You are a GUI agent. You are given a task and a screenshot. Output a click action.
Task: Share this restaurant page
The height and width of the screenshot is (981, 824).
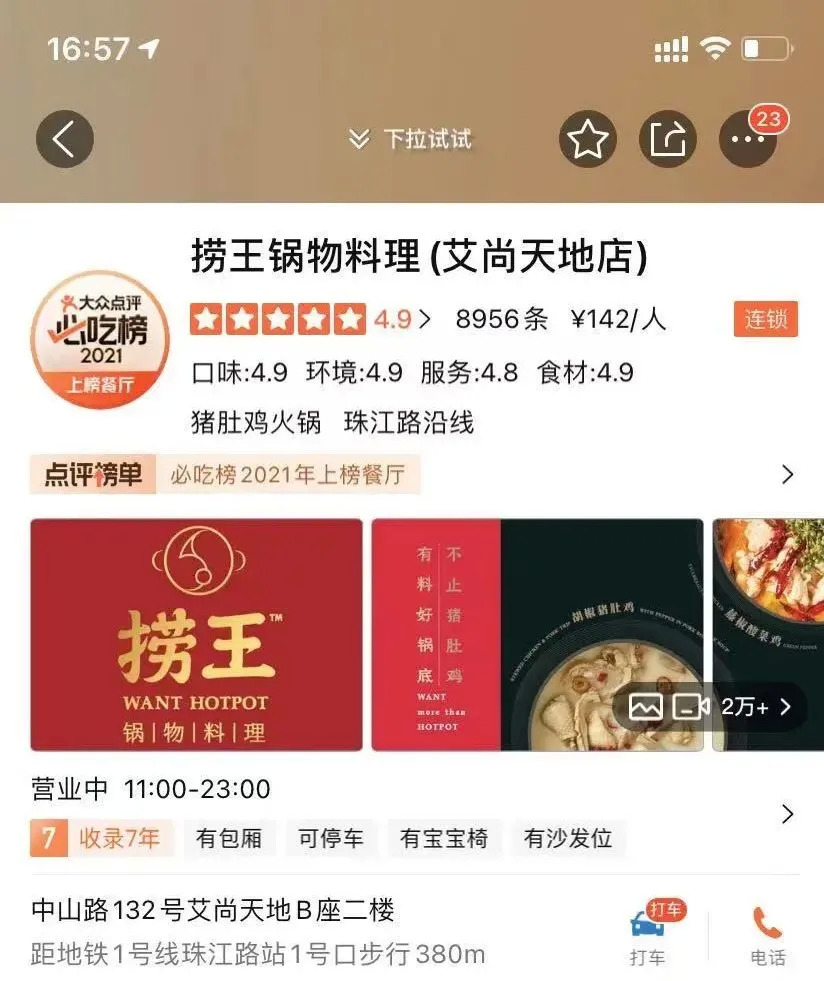(667, 138)
